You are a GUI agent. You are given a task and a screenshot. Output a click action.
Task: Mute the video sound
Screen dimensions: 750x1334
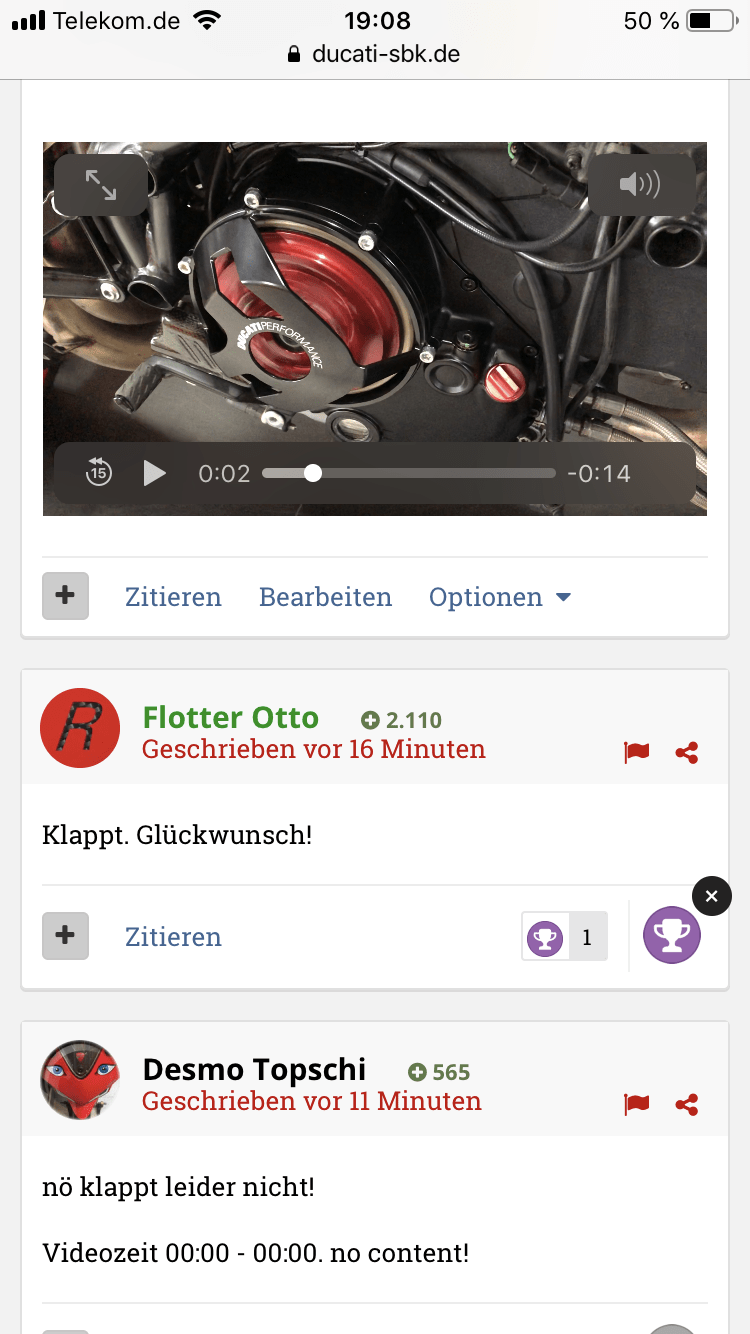(640, 185)
